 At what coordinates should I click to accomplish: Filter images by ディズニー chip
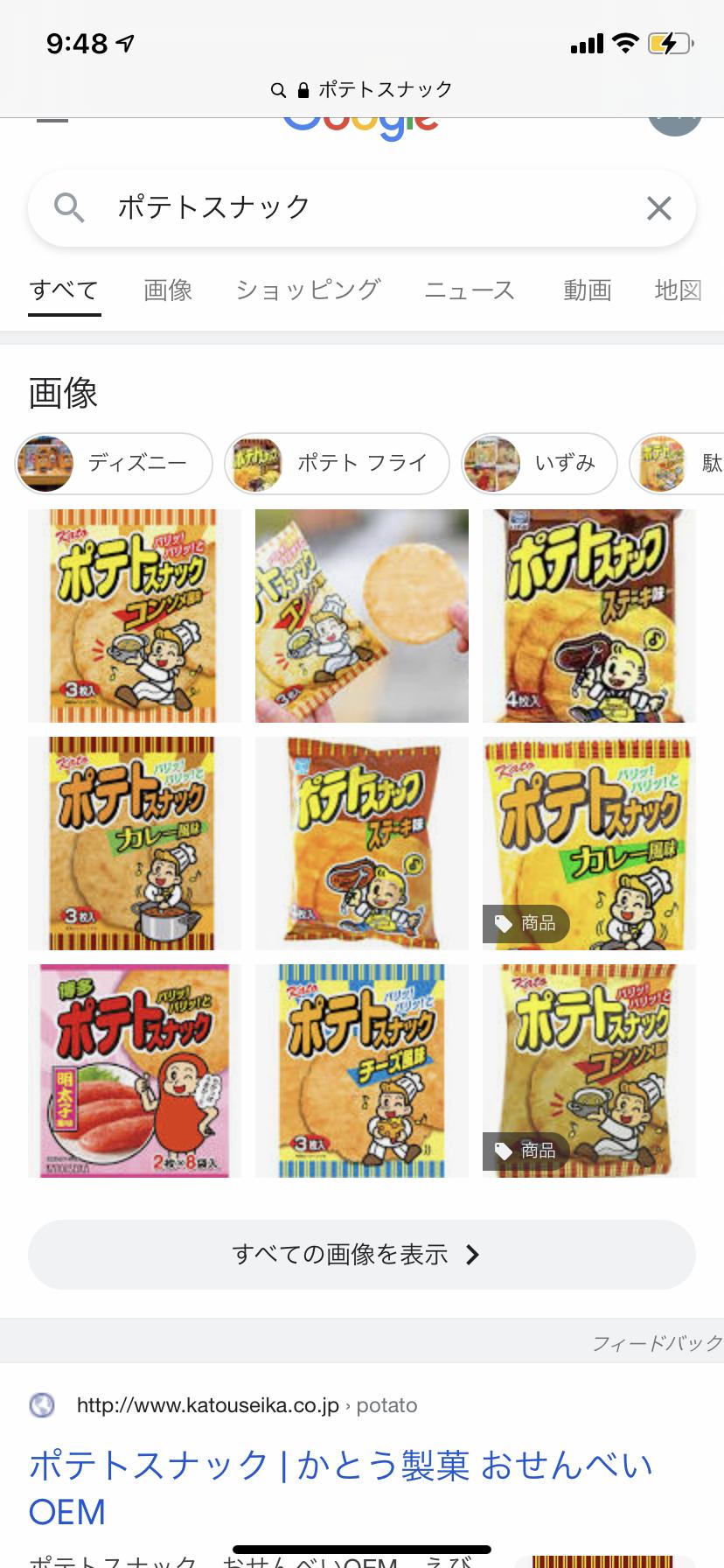pyautogui.click(x=114, y=463)
